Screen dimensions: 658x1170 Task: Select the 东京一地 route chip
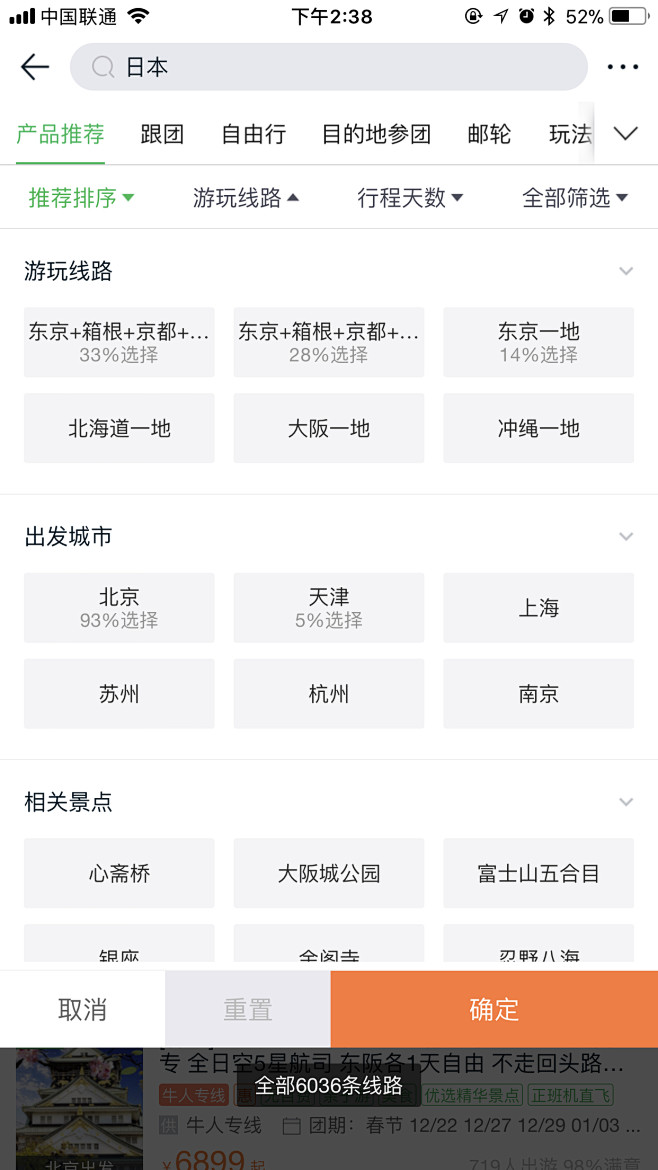538,342
